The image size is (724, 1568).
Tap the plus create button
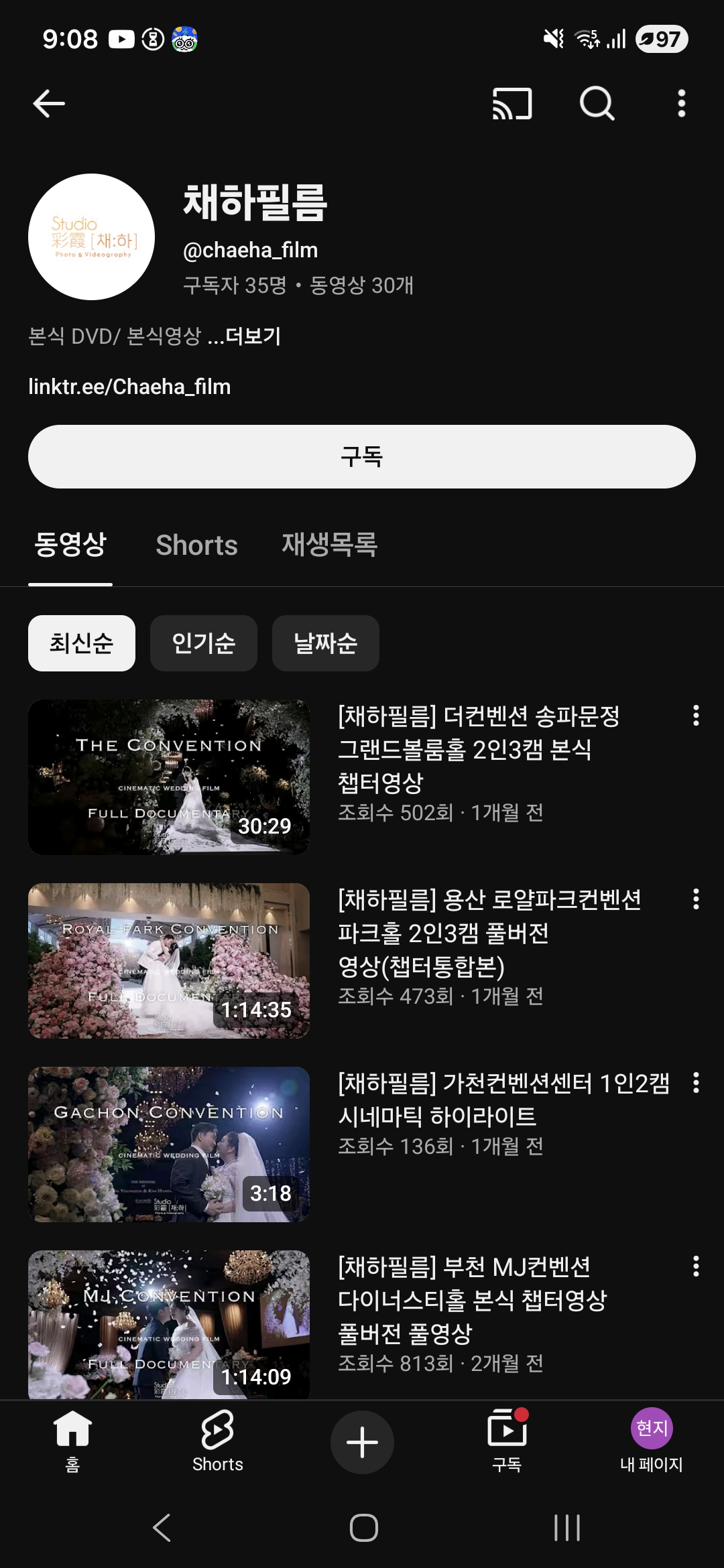[362, 1442]
